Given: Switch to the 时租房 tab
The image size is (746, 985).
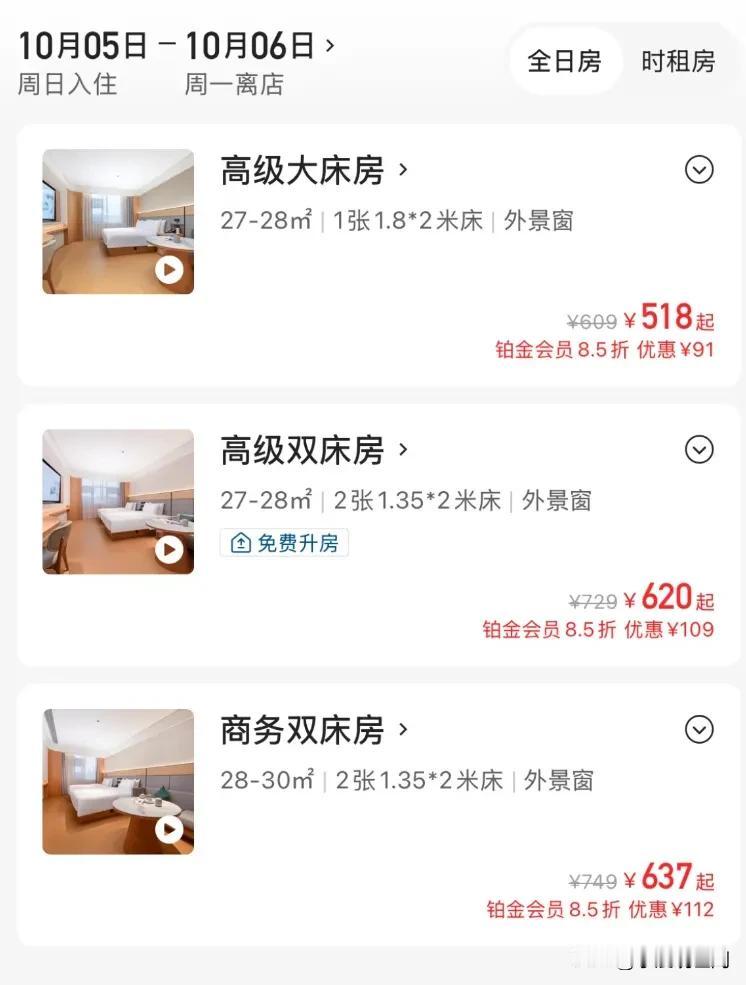Looking at the screenshot, I should coord(678,61).
